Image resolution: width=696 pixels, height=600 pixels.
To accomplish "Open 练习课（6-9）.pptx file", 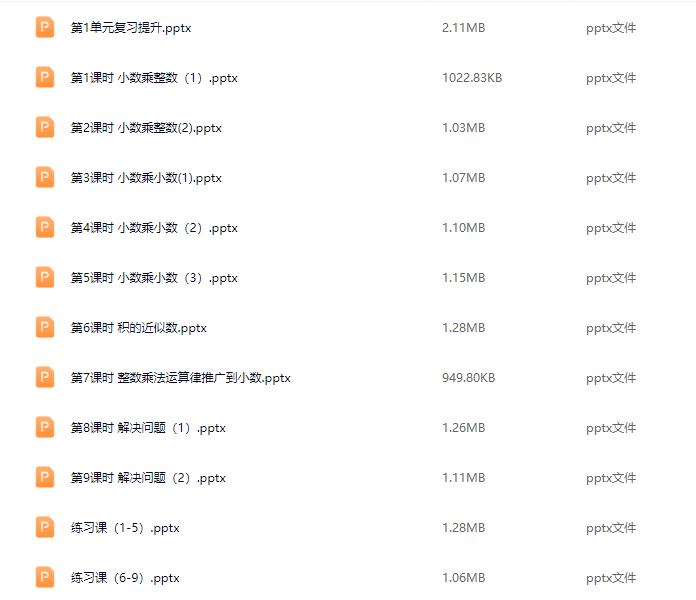I will point(125,578).
